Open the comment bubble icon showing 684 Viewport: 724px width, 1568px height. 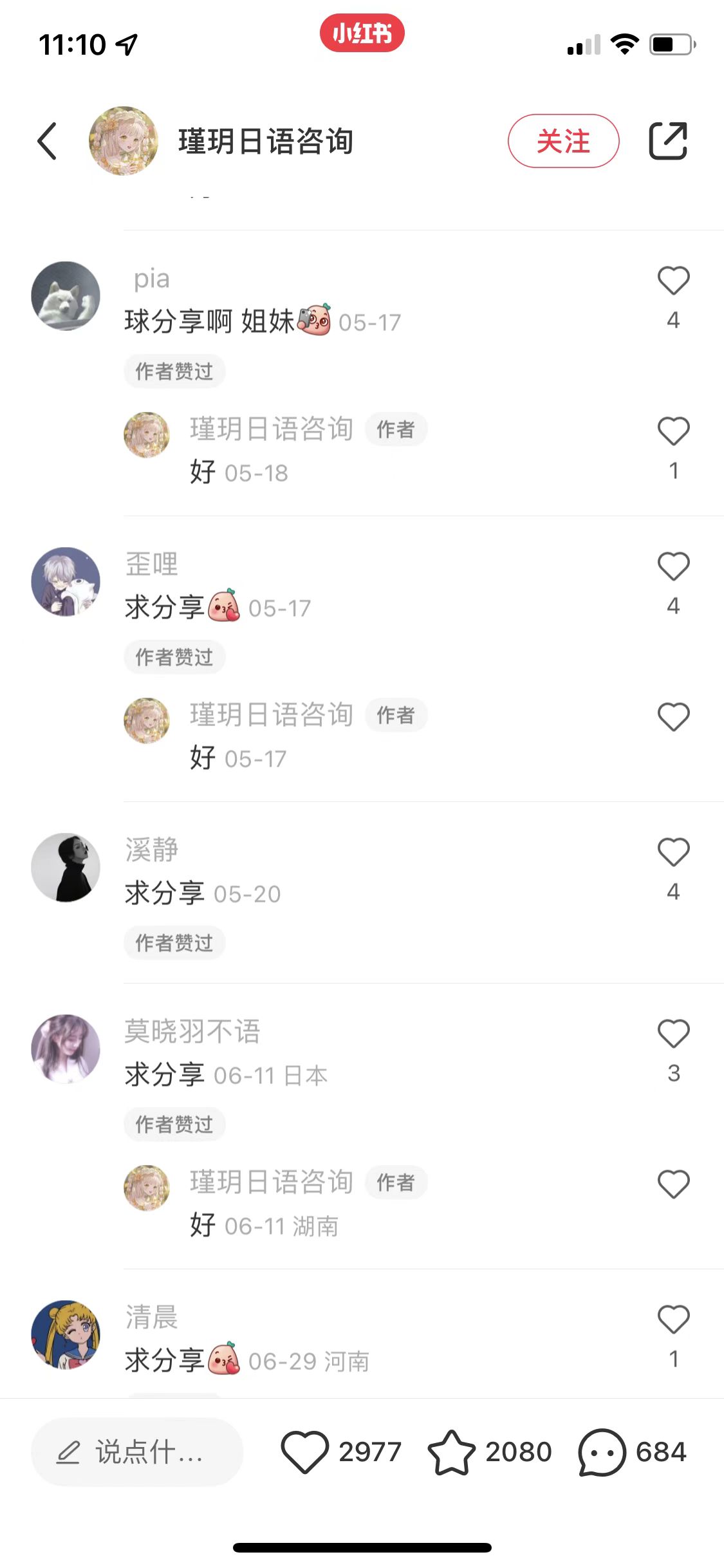(x=600, y=1451)
